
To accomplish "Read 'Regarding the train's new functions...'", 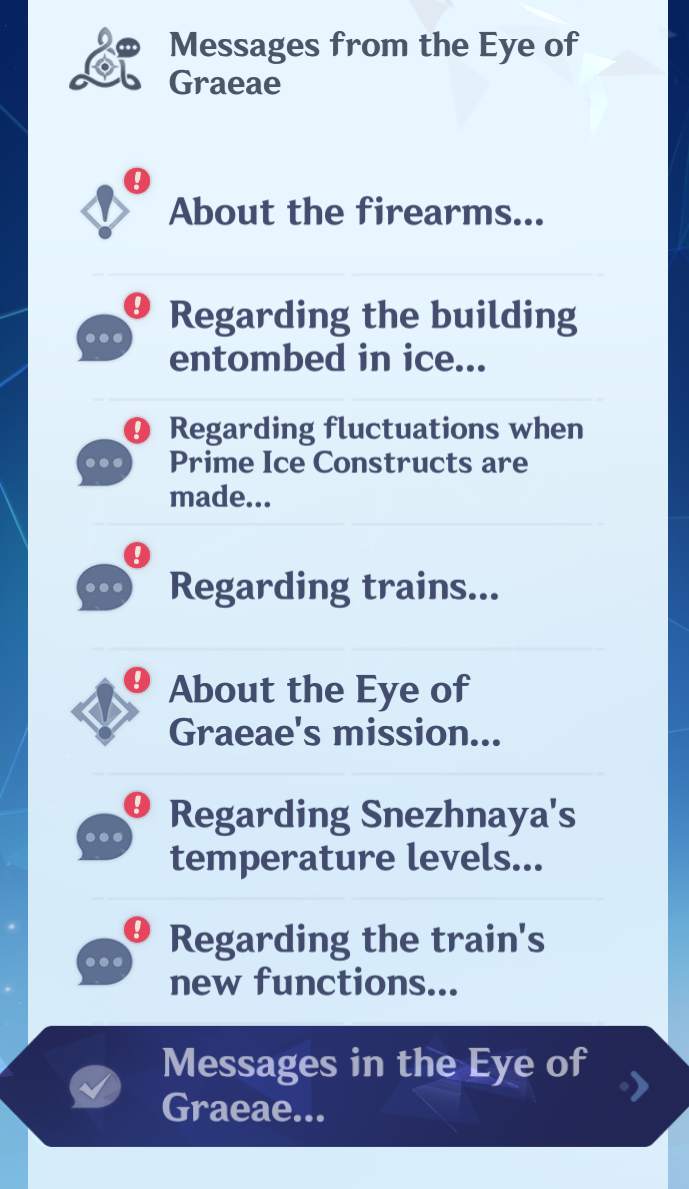I will click(x=348, y=961).
